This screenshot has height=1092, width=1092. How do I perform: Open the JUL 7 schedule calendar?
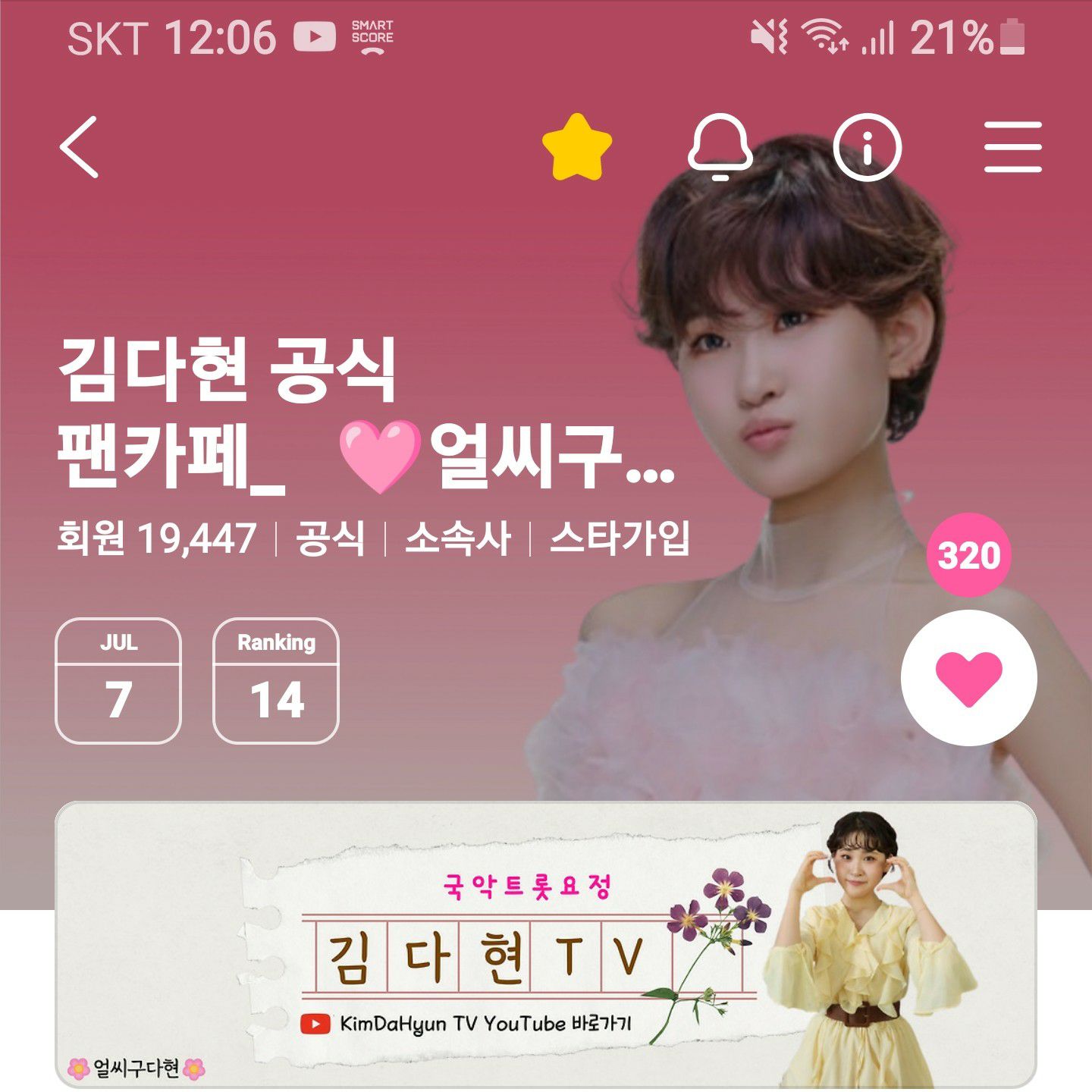point(118,681)
